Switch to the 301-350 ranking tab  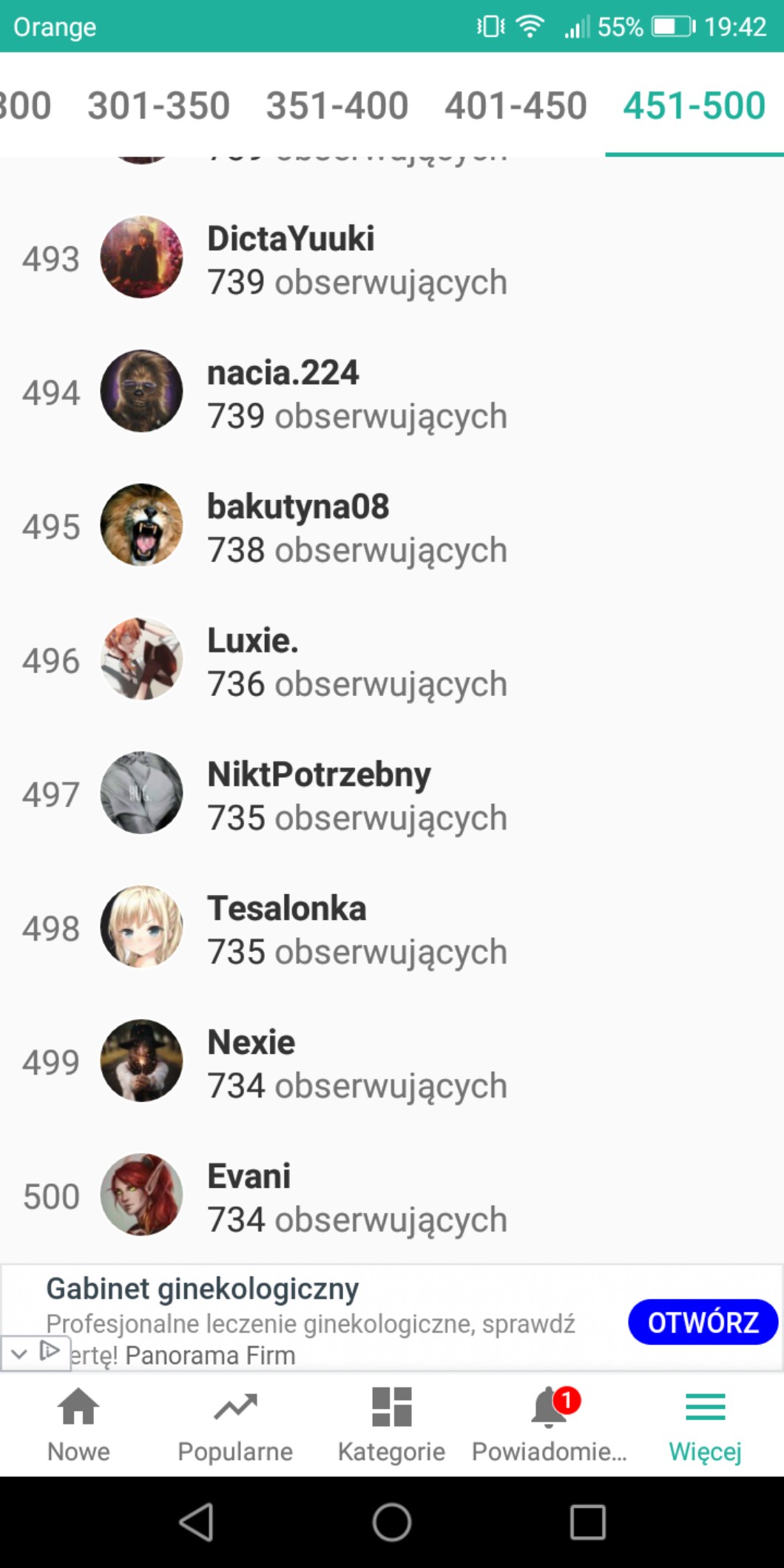[x=158, y=105]
